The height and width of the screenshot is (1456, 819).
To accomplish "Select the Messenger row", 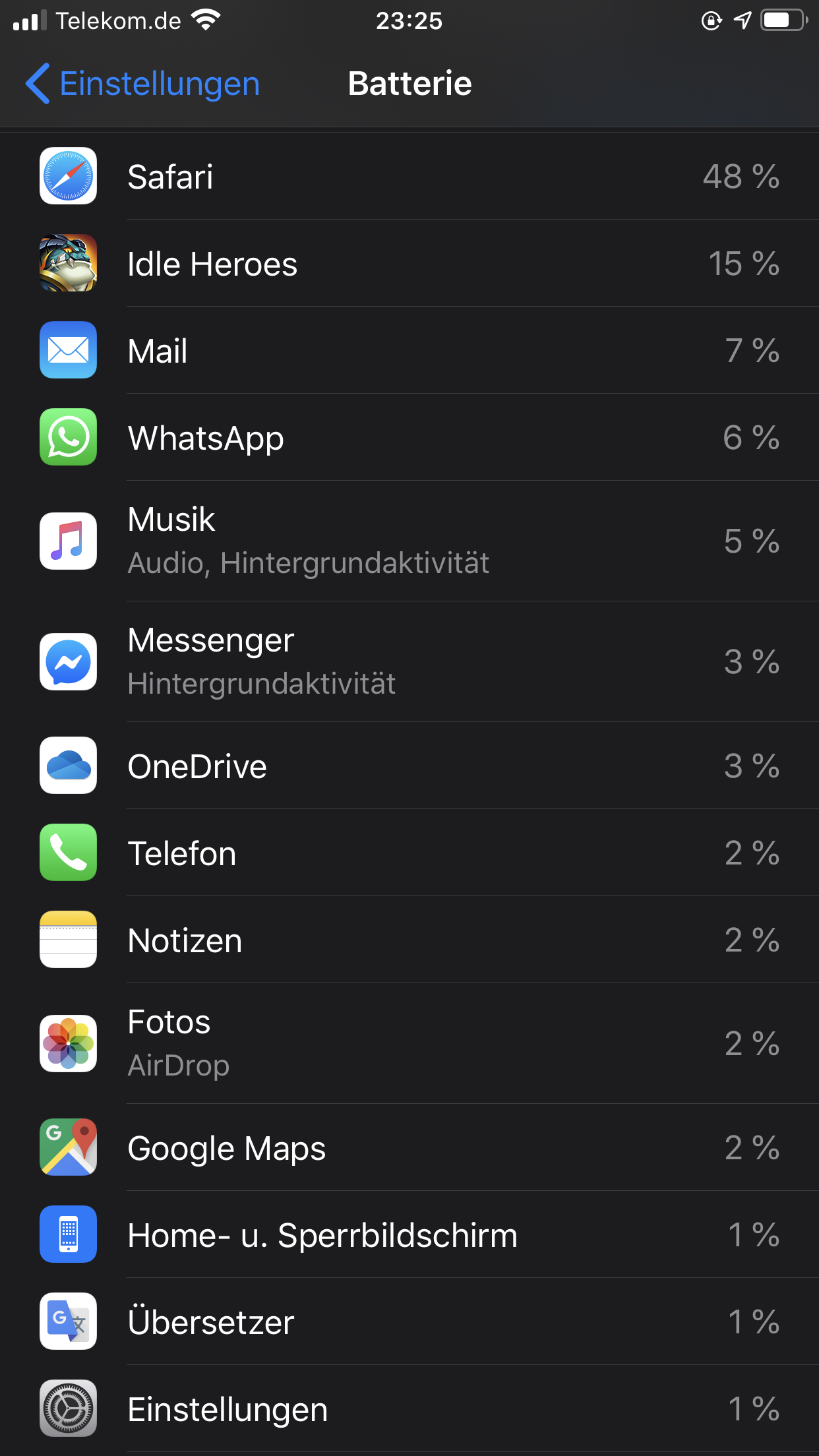I will click(409, 661).
